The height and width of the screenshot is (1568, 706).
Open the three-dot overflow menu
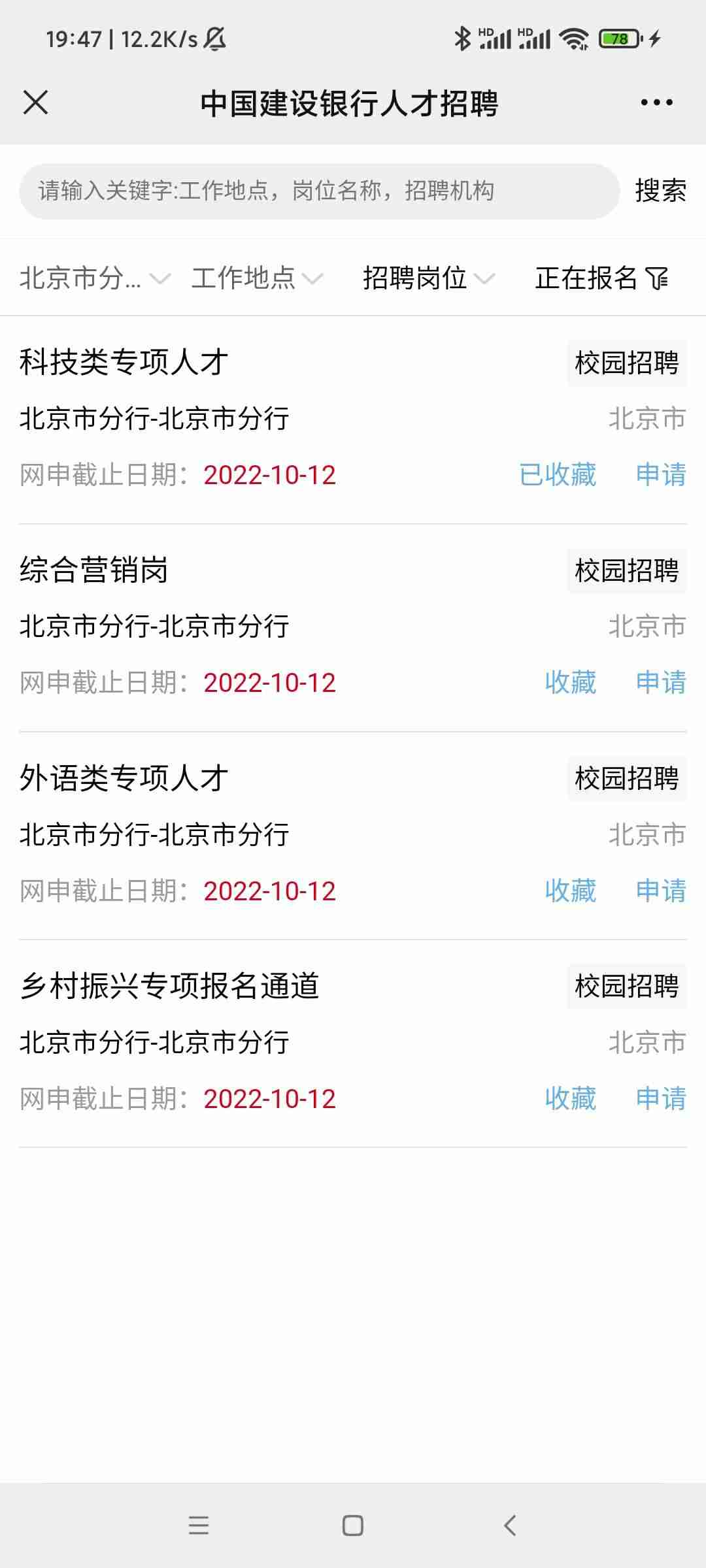click(x=656, y=103)
